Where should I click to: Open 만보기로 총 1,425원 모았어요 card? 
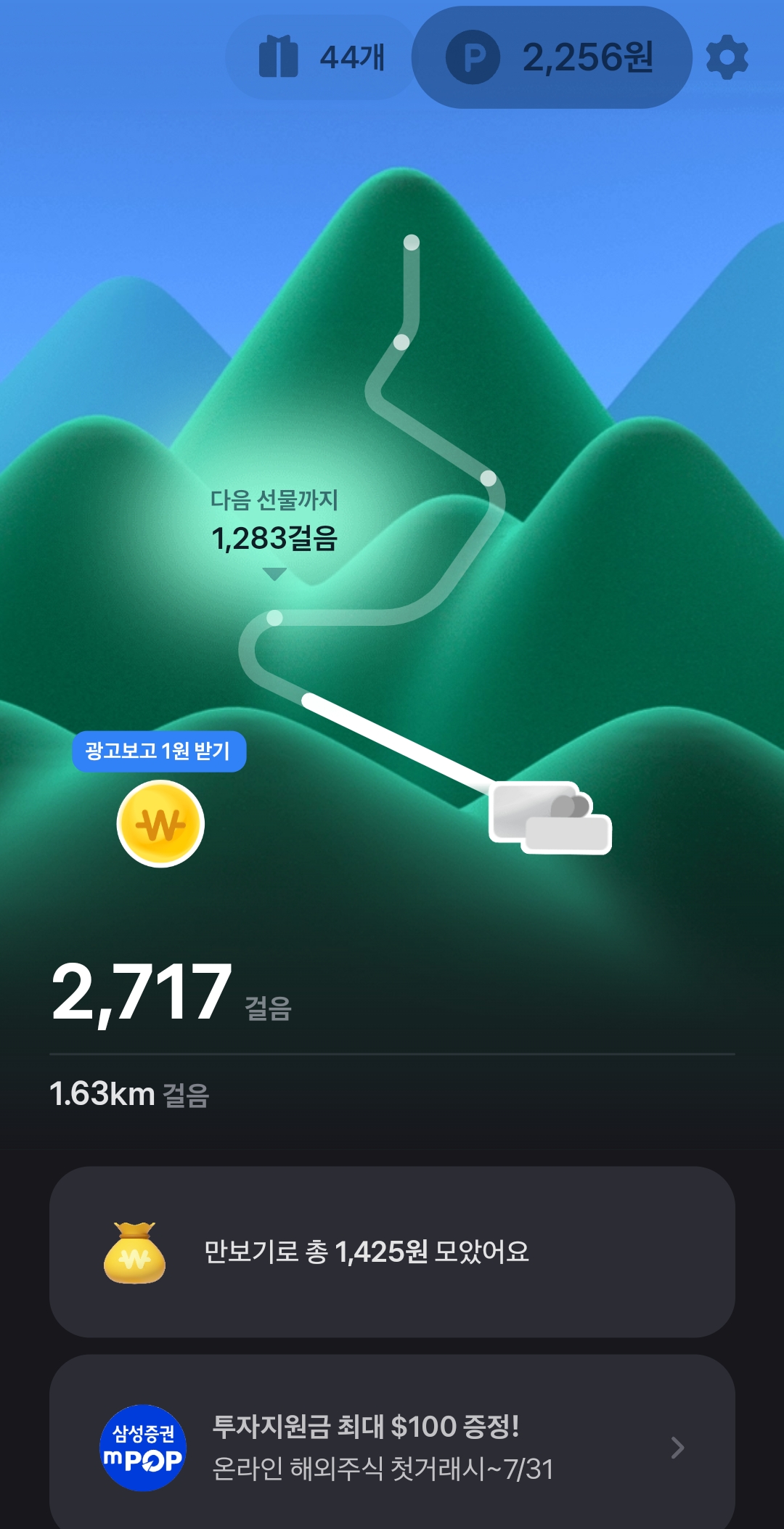pos(392,1252)
